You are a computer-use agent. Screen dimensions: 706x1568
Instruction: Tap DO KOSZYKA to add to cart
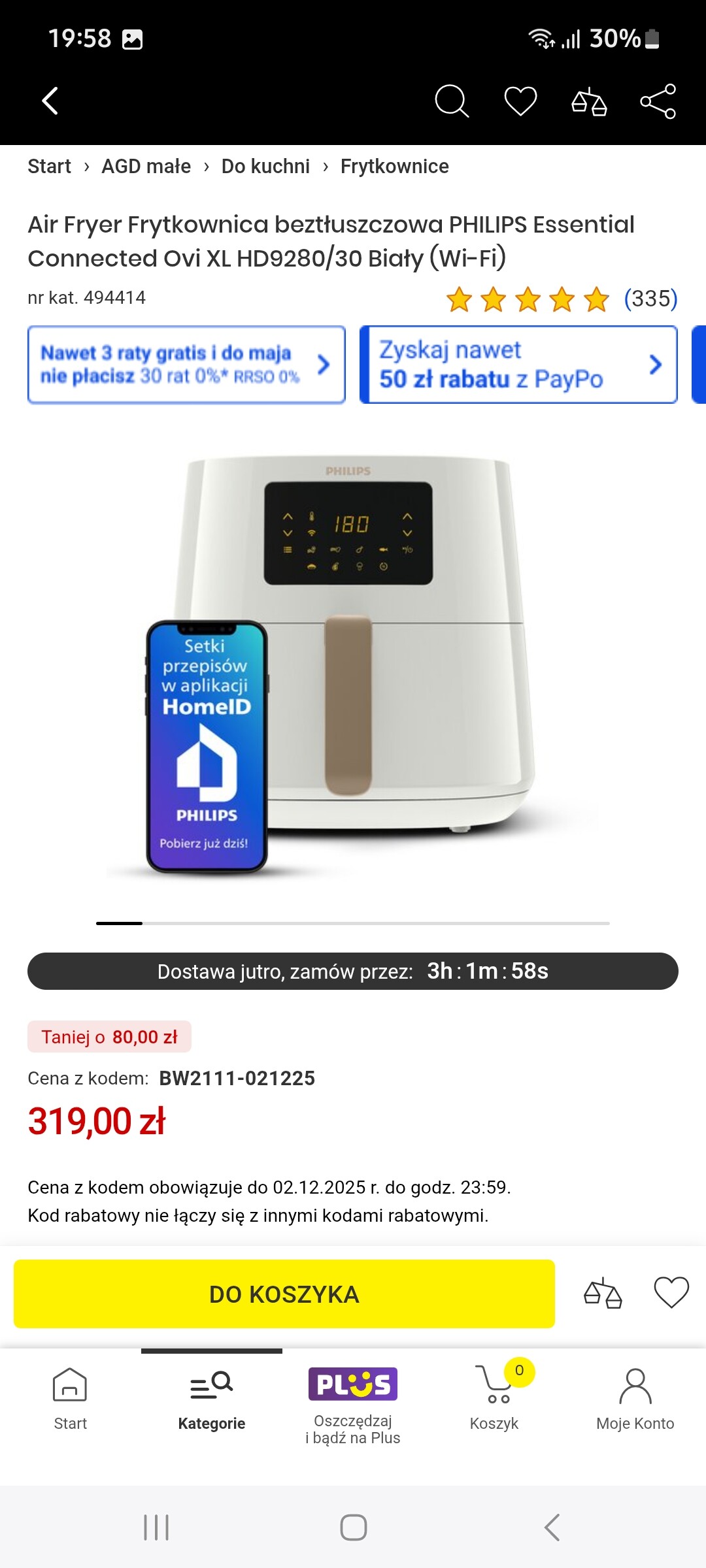[x=284, y=1294]
